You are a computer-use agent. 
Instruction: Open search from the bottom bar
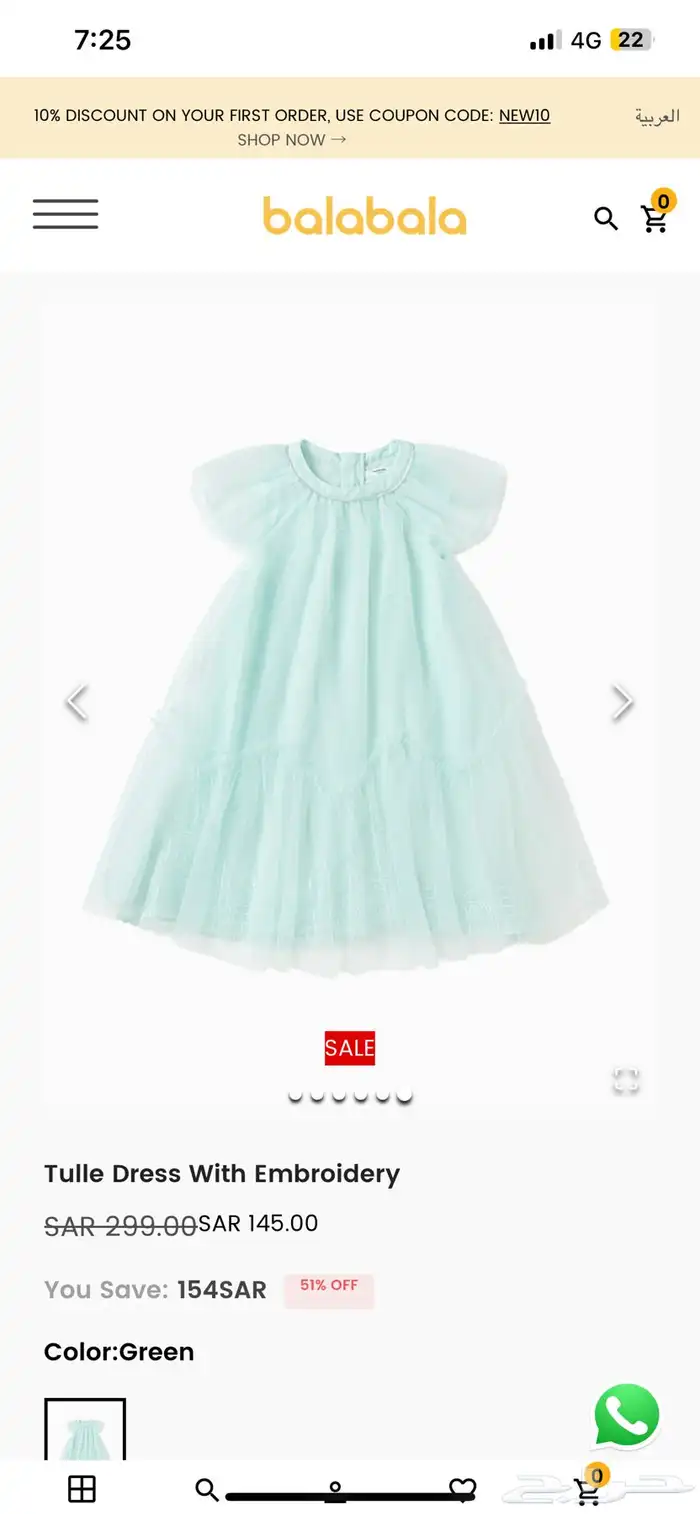207,1490
